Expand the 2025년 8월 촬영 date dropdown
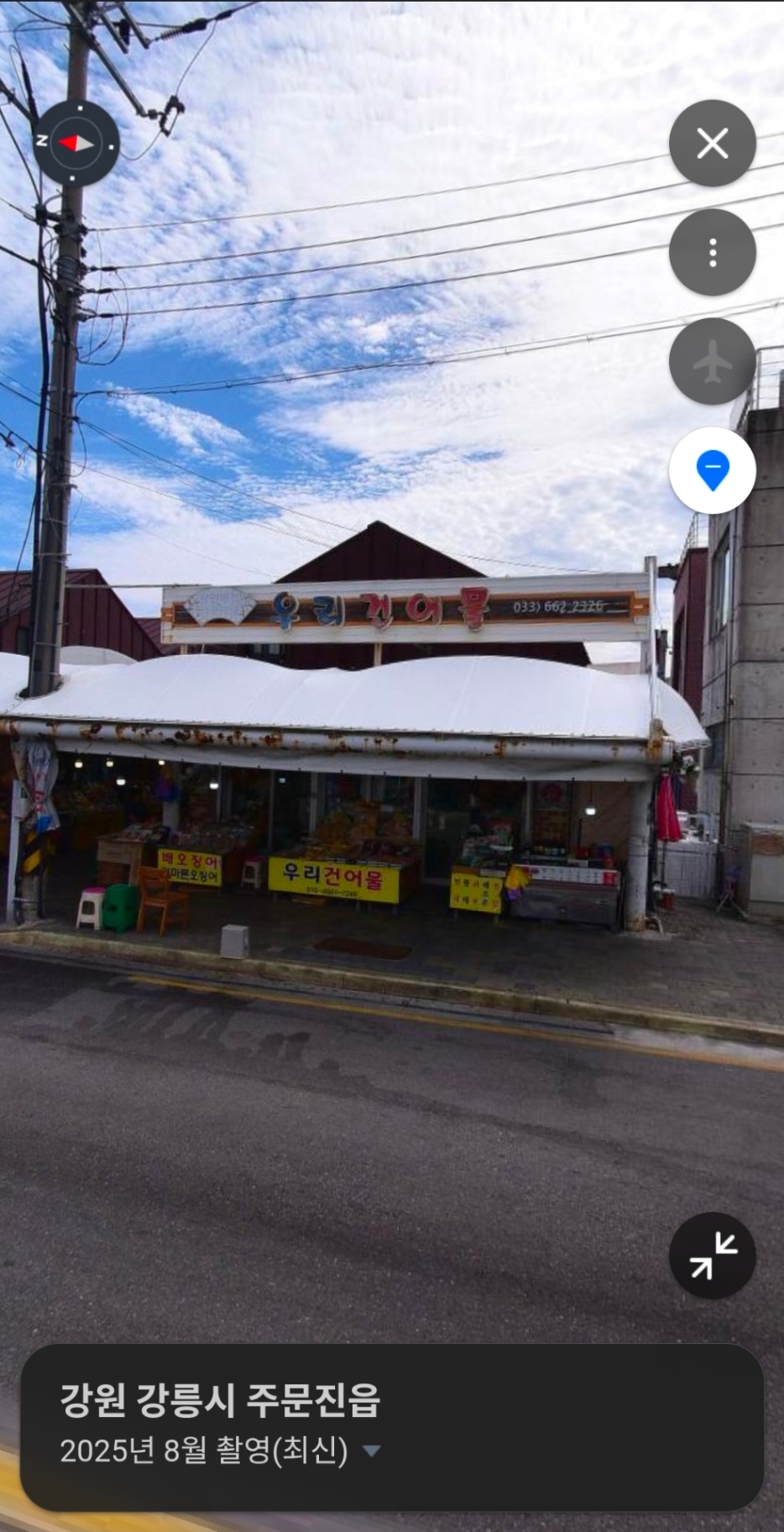Image resolution: width=784 pixels, height=1532 pixels. point(370,1451)
